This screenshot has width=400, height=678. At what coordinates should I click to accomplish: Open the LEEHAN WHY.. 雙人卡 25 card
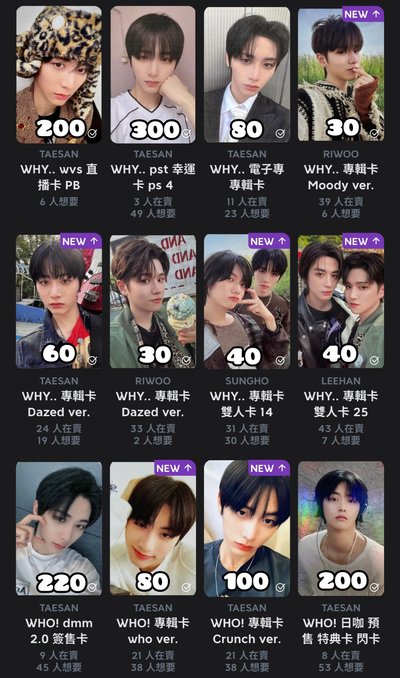coord(341,301)
